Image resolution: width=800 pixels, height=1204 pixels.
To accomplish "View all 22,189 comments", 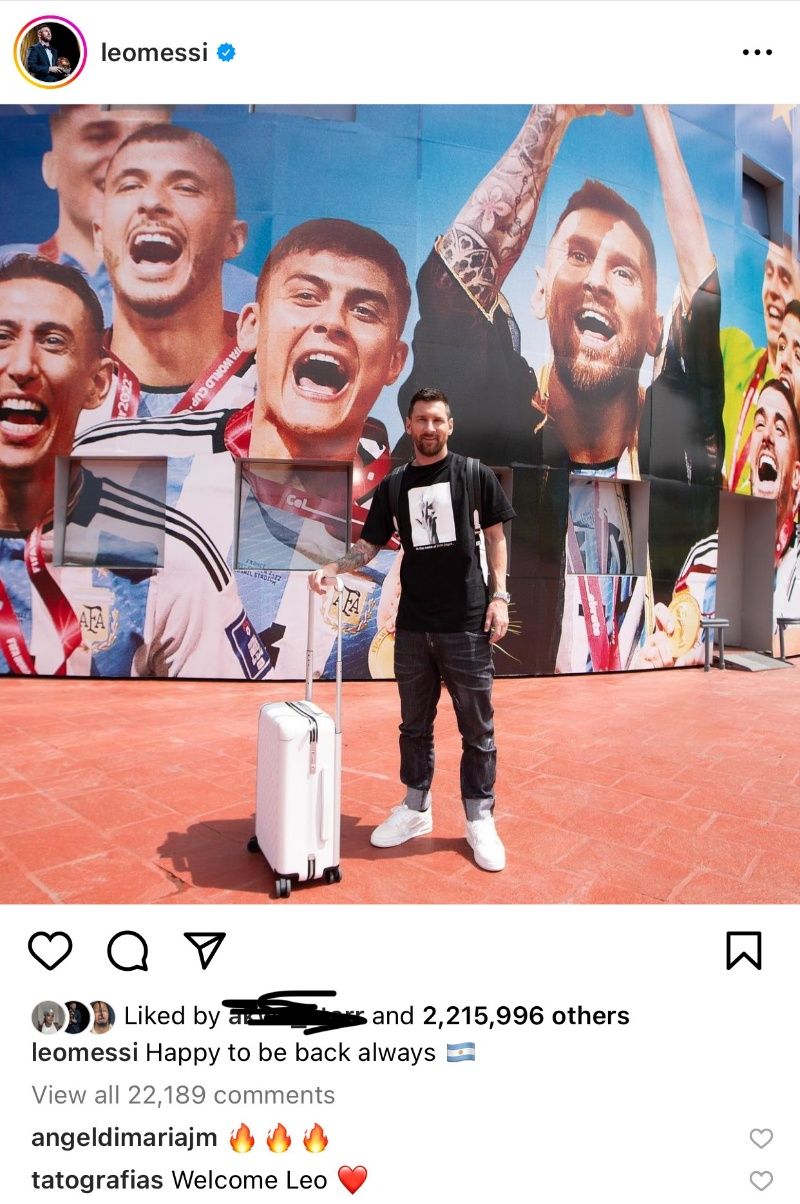I will tap(183, 1095).
